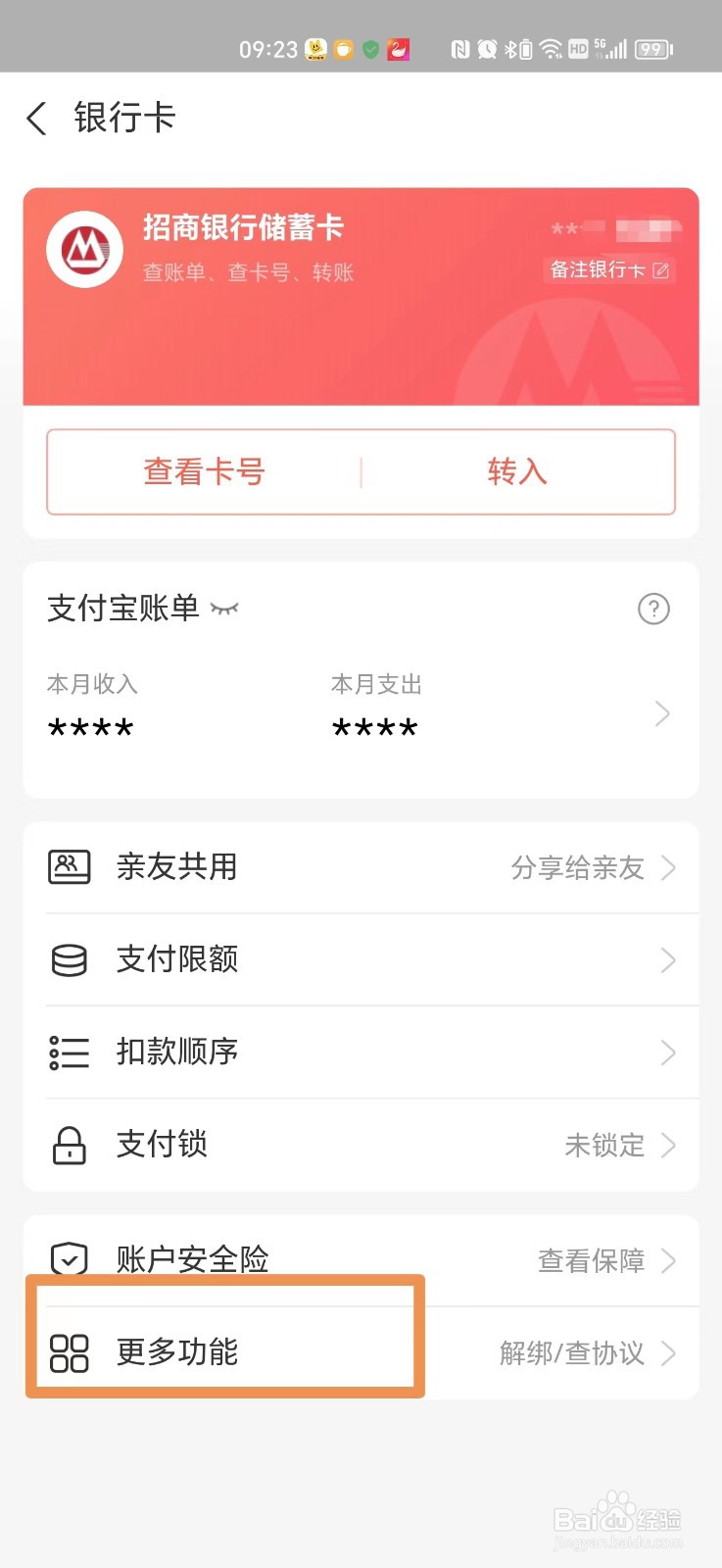Open the question mark help icon

(x=653, y=609)
